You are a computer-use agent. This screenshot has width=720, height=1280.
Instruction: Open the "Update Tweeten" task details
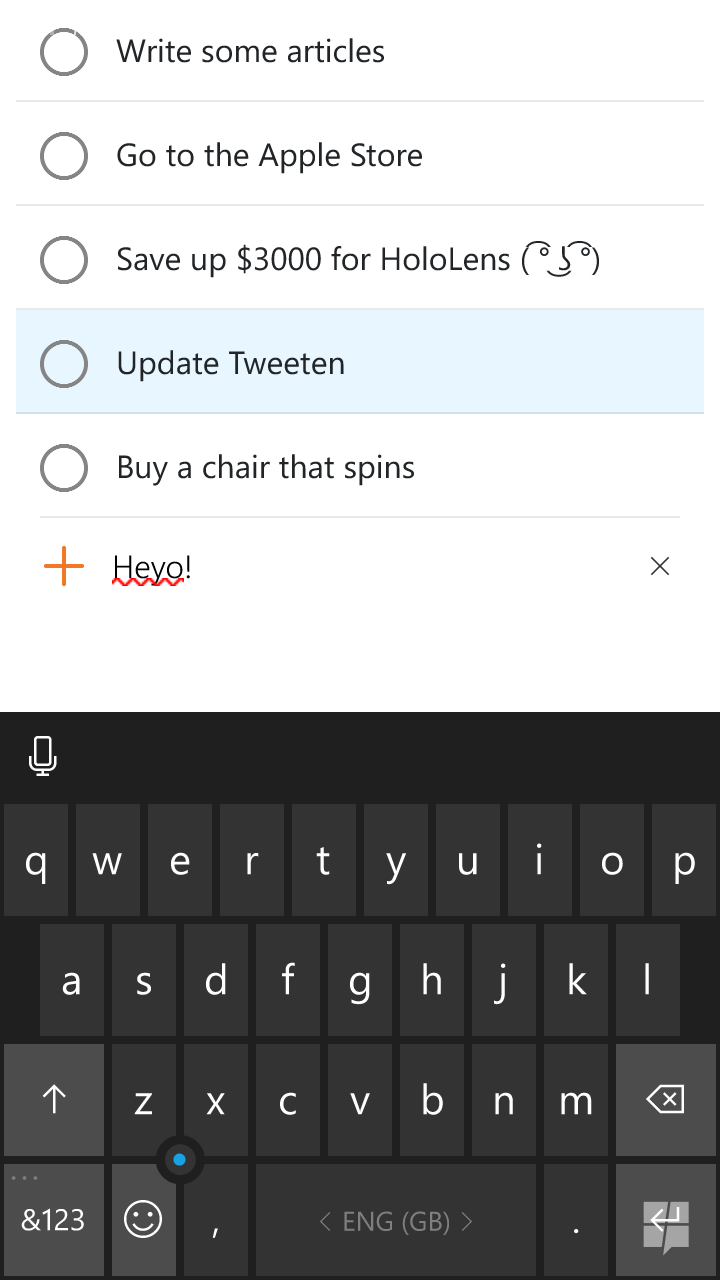click(360, 362)
